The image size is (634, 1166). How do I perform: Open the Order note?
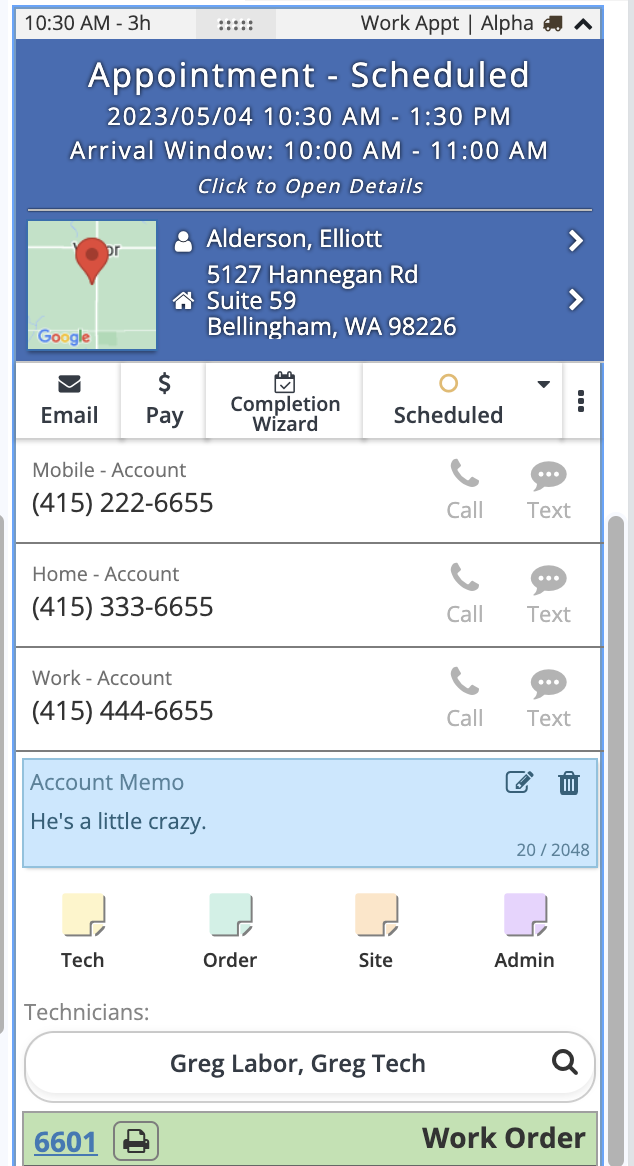[x=230, y=931]
